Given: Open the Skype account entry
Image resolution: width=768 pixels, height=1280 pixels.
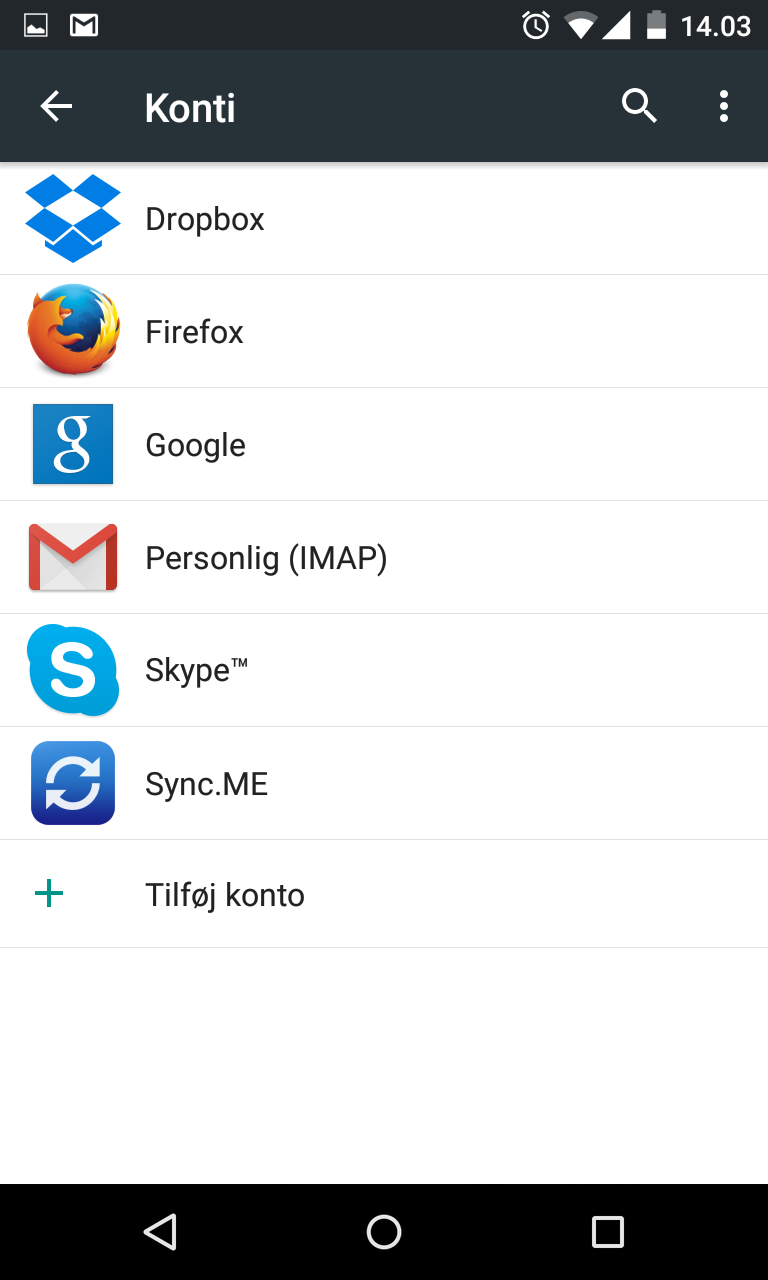Looking at the screenshot, I should [x=384, y=670].
